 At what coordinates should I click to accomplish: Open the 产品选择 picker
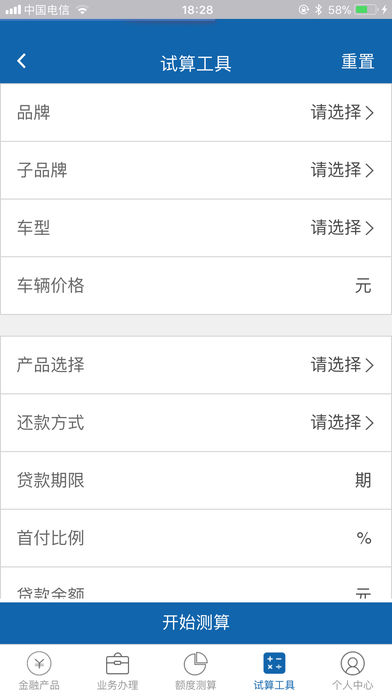196,365
